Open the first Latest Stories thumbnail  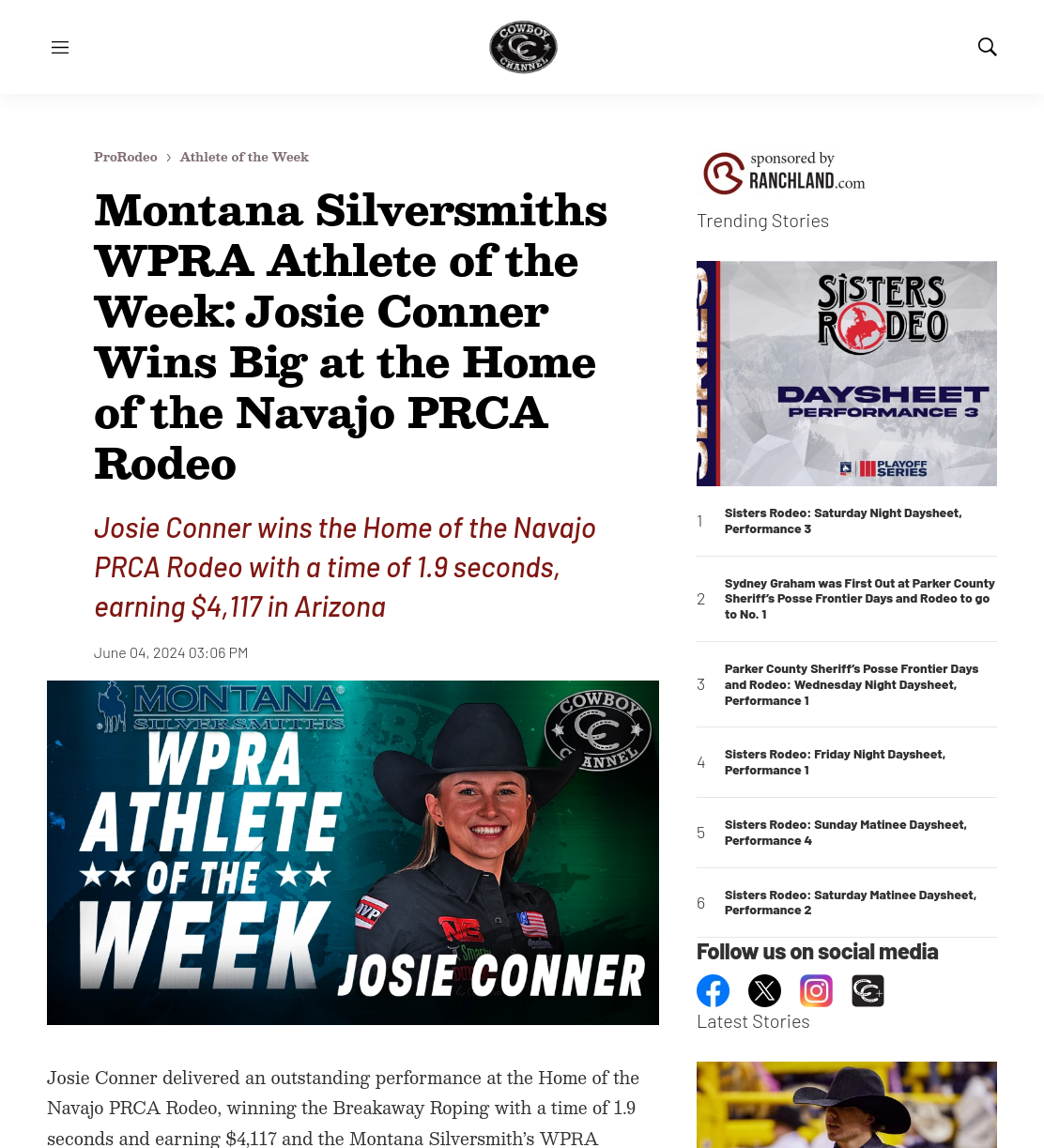847,1105
